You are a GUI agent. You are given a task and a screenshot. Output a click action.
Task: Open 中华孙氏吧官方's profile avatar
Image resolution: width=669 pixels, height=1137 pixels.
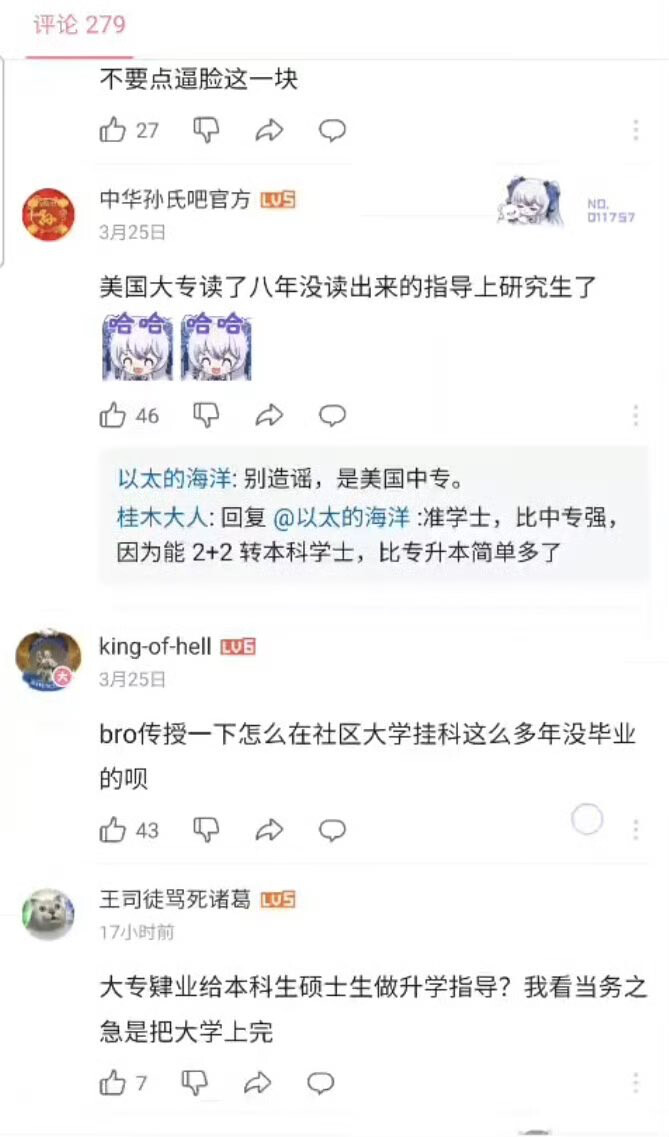(49, 214)
